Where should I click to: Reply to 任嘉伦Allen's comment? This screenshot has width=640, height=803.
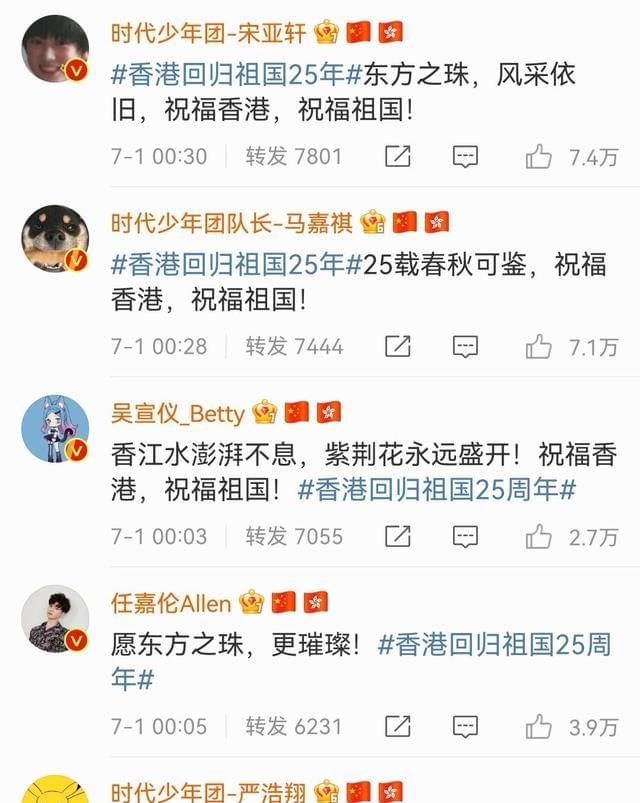465,726
